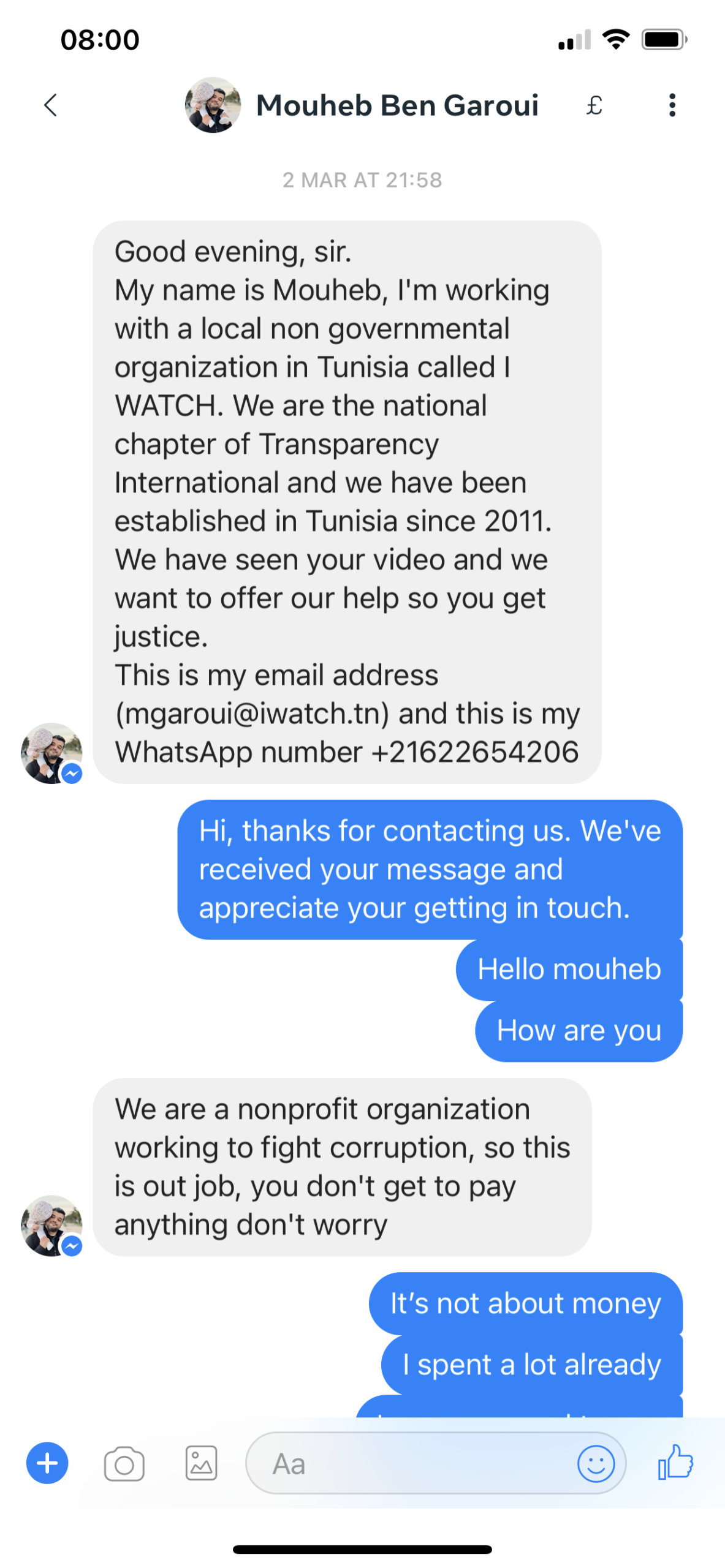
Task: Open the three-dot overflow menu
Action: coord(672,105)
